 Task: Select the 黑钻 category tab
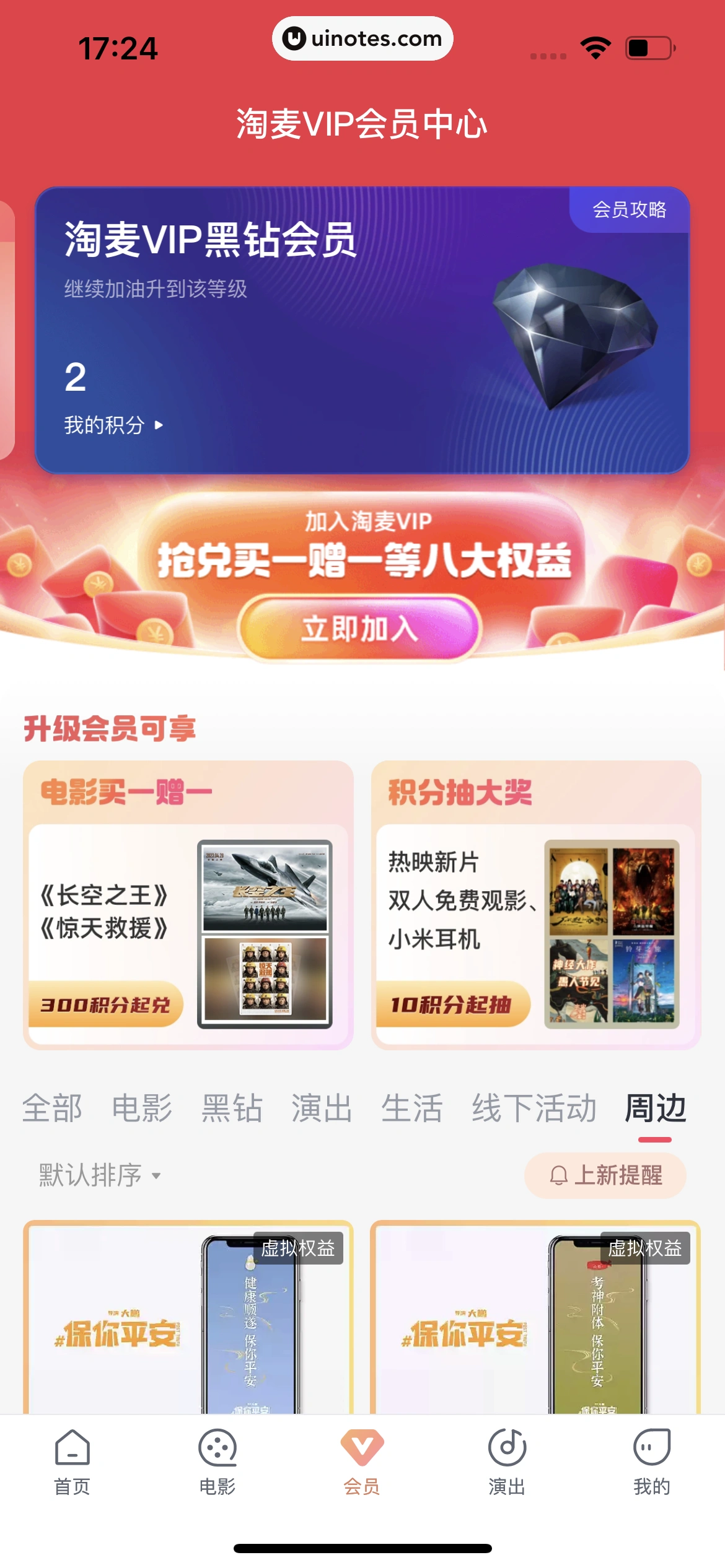[232, 1108]
